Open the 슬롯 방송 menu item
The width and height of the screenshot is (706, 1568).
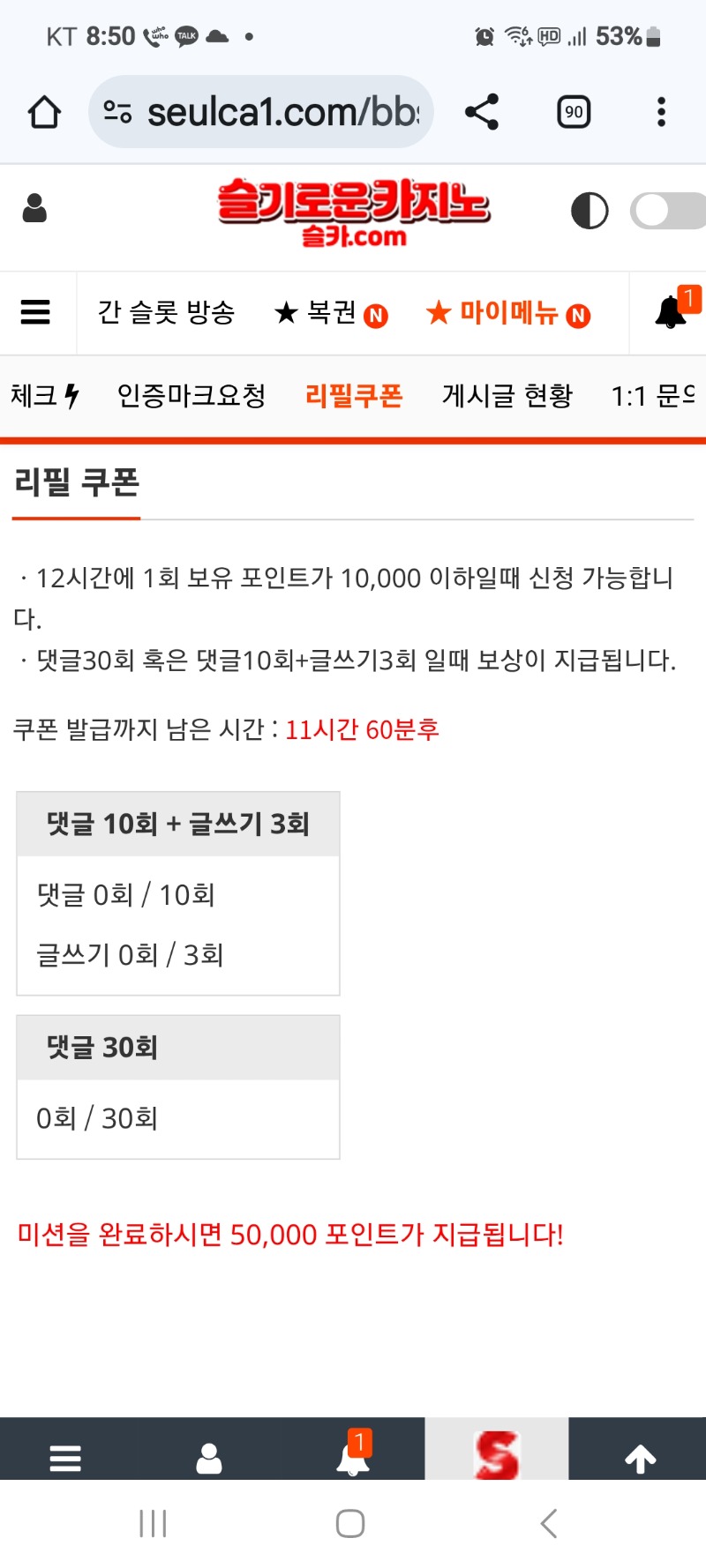click(166, 312)
